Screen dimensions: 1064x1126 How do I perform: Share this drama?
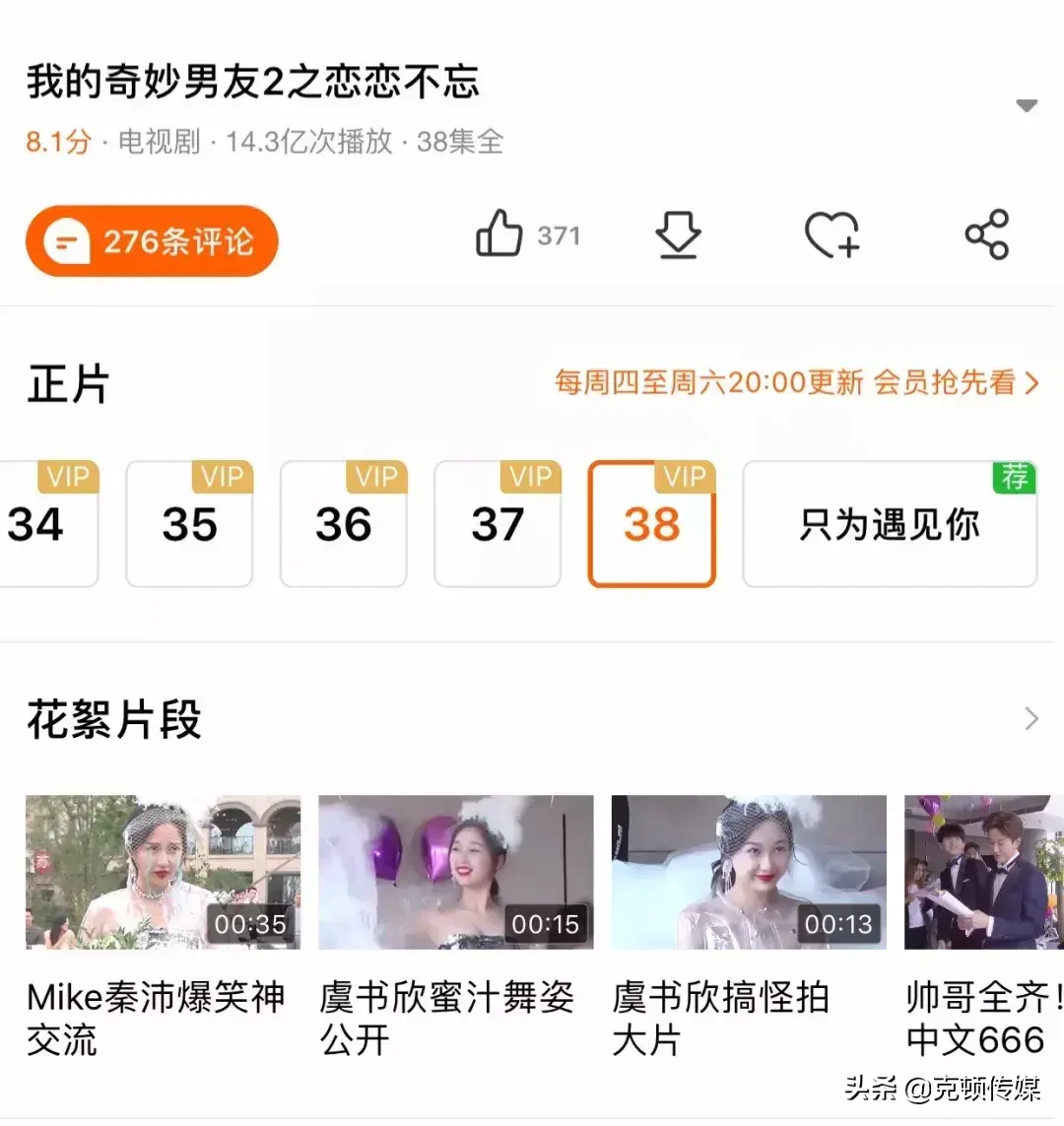click(986, 234)
